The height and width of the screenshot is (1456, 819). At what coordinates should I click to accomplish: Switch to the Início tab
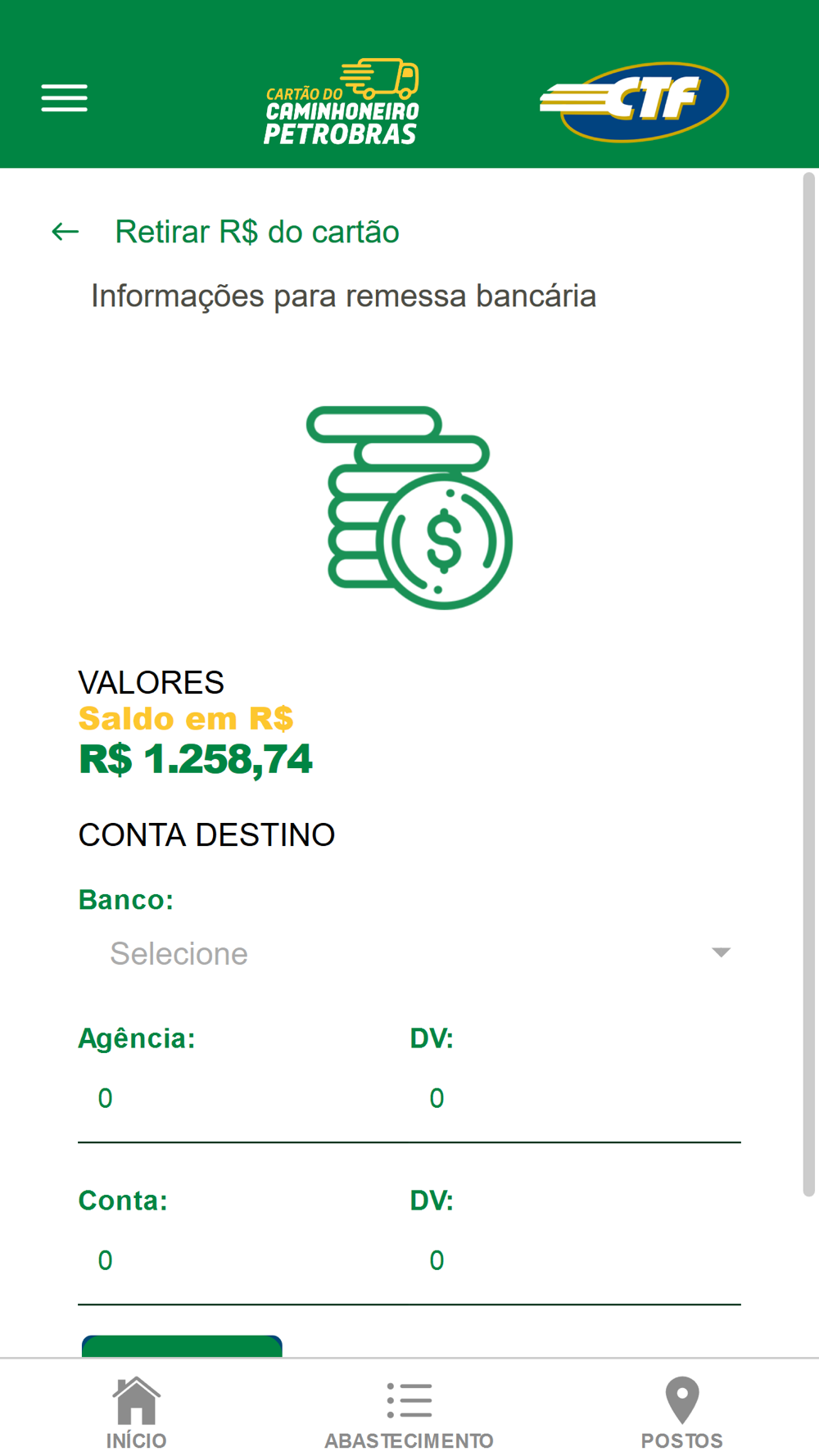(136, 1412)
